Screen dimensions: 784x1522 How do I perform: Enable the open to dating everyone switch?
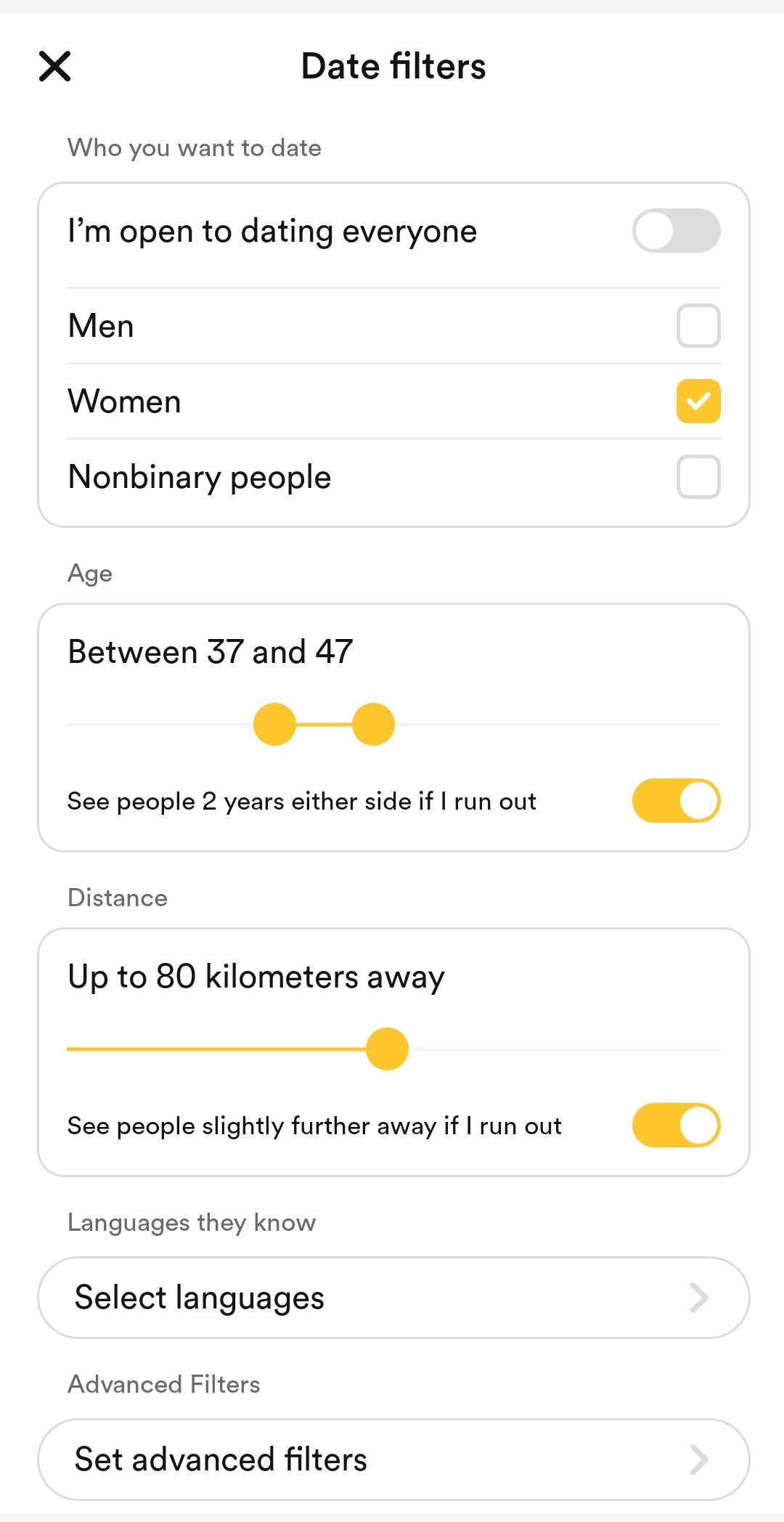tap(676, 231)
